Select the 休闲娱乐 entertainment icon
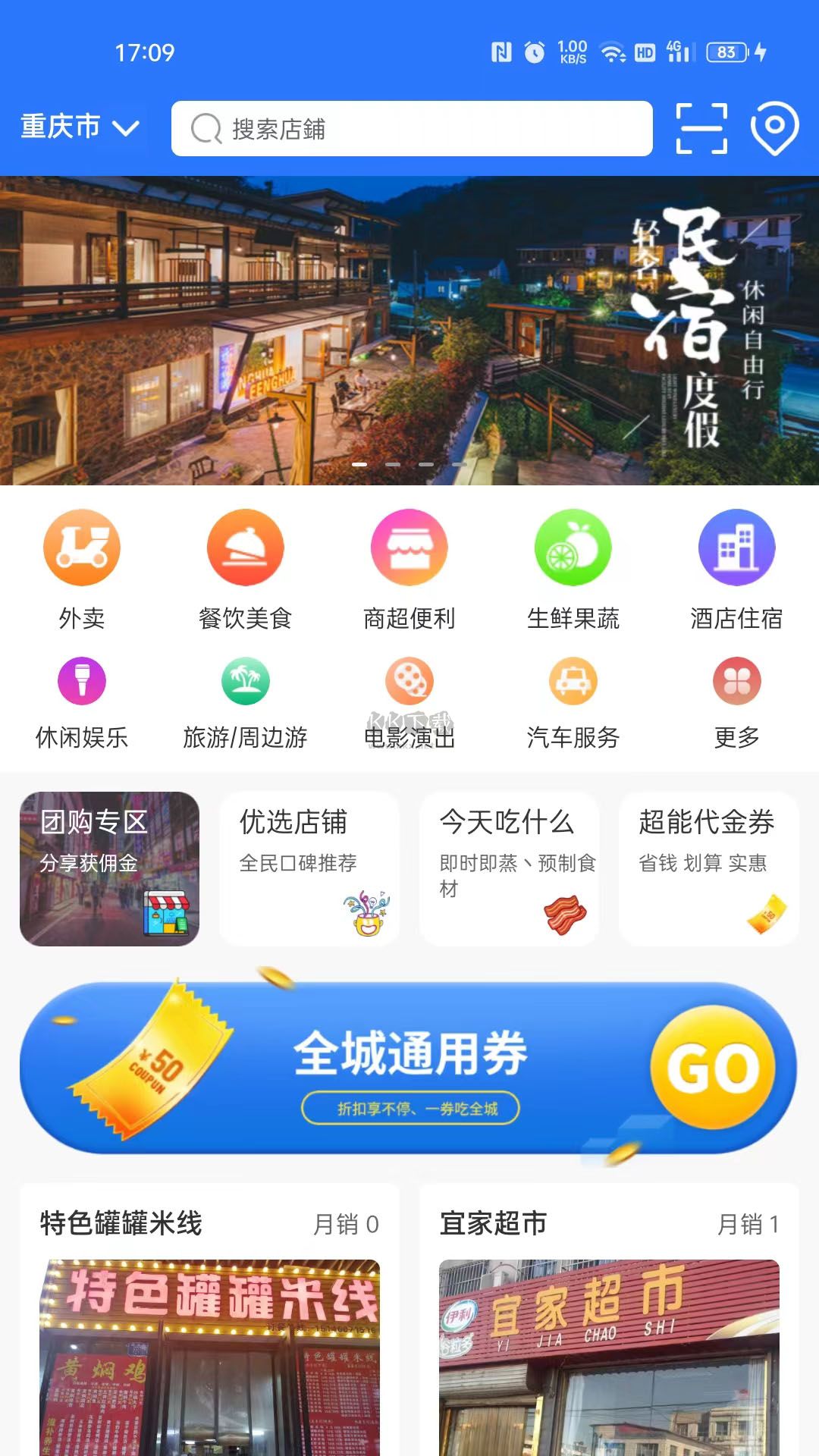Image resolution: width=819 pixels, height=1456 pixels. pyautogui.click(x=82, y=680)
